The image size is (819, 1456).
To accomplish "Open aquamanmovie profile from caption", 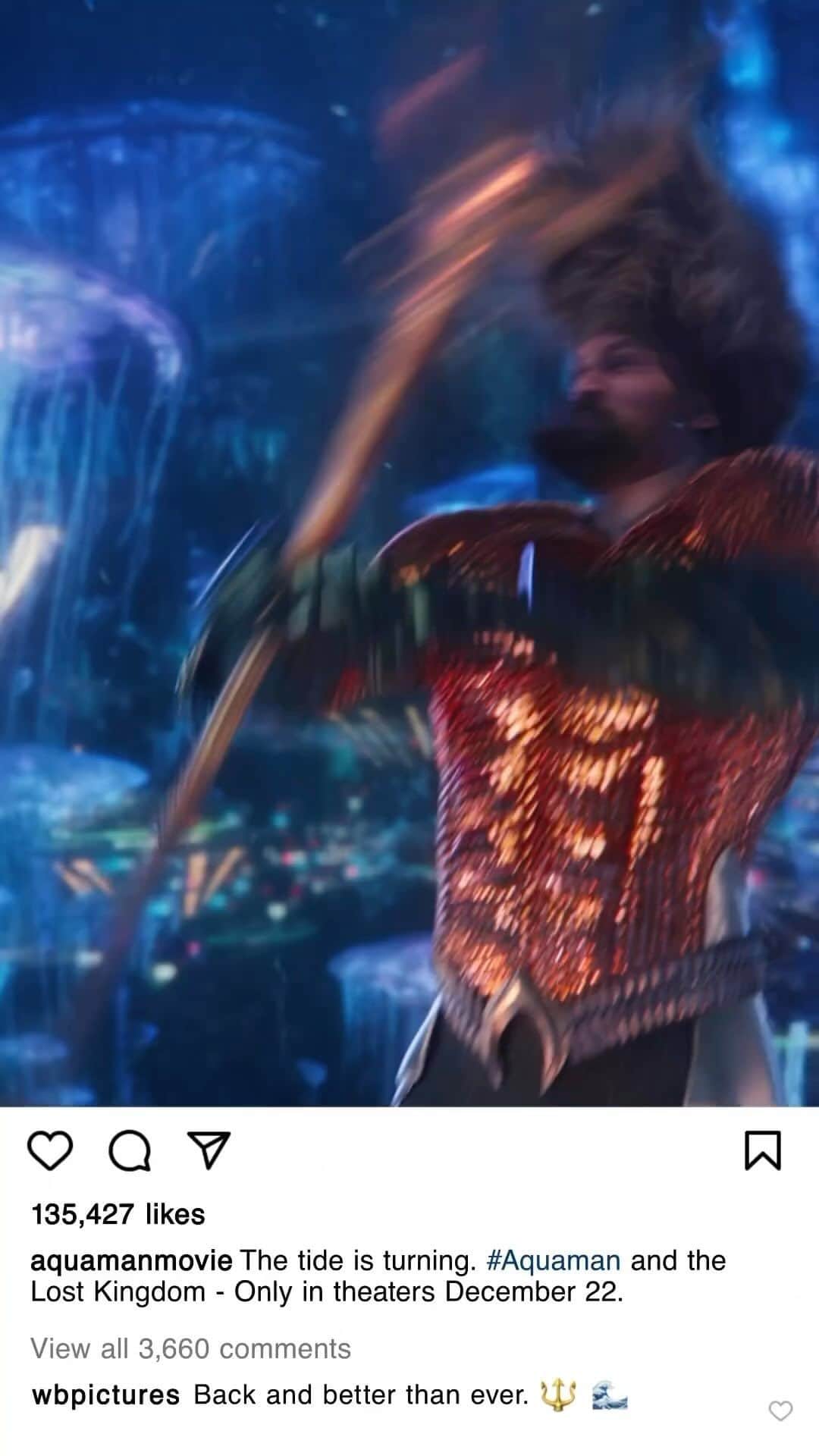I will pos(131,1260).
